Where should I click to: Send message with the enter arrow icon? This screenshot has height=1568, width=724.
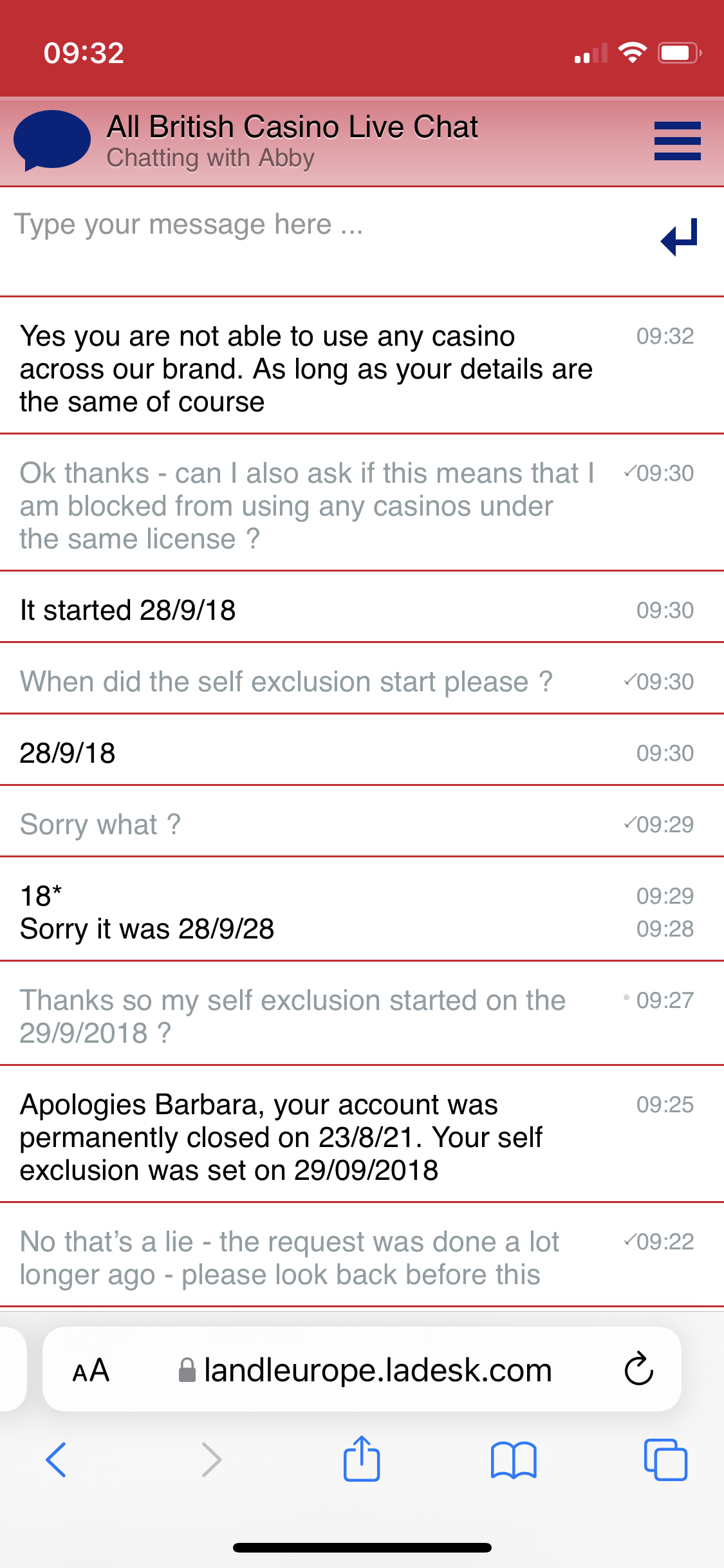pos(680,237)
